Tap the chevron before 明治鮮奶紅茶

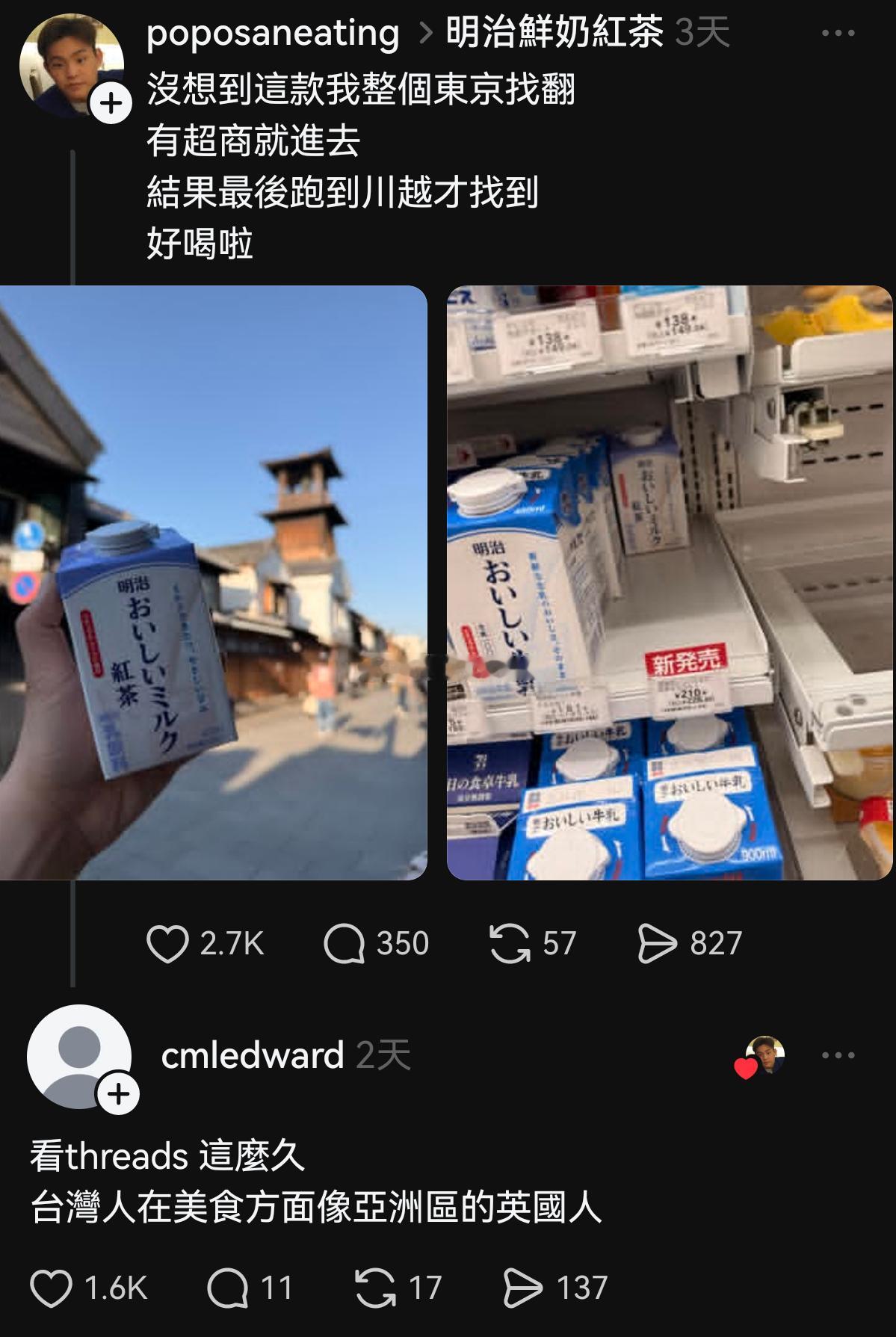(425, 33)
